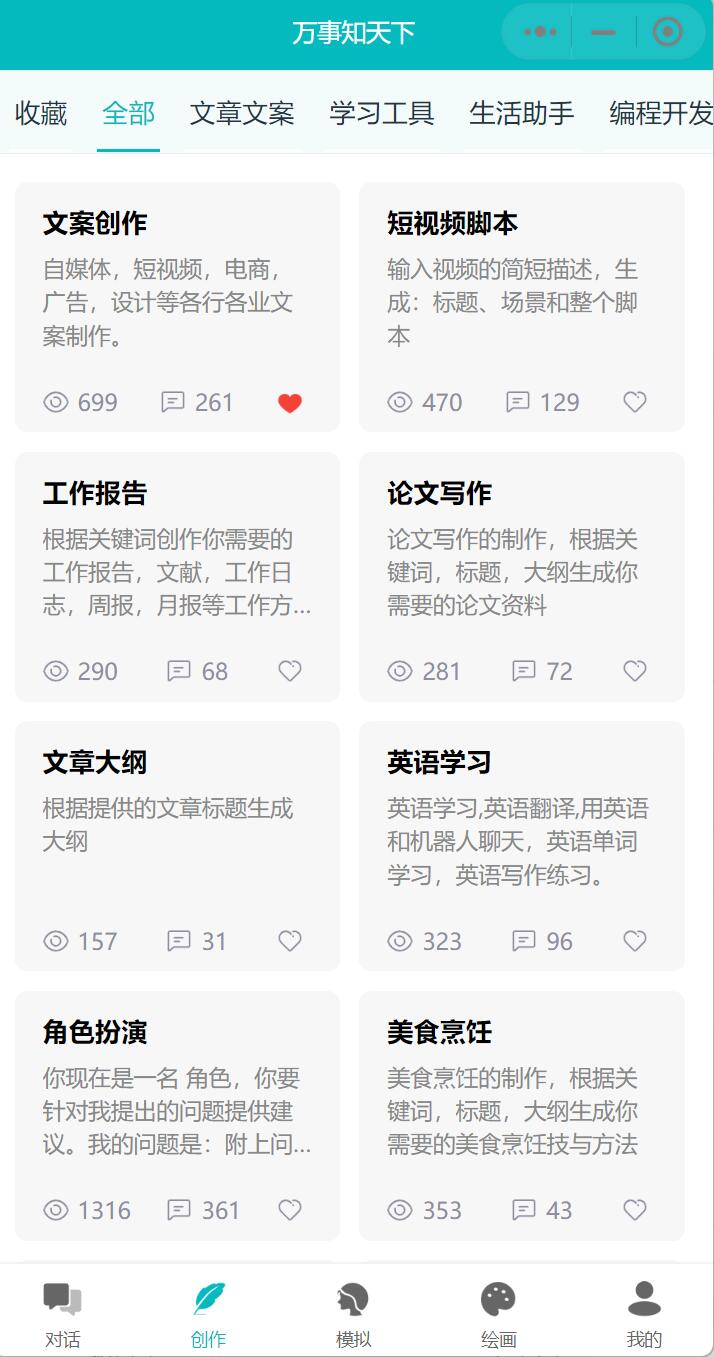The height and width of the screenshot is (1357, 714).
Task: Switch to the 收藏 tab
Action: click(41, 113)
